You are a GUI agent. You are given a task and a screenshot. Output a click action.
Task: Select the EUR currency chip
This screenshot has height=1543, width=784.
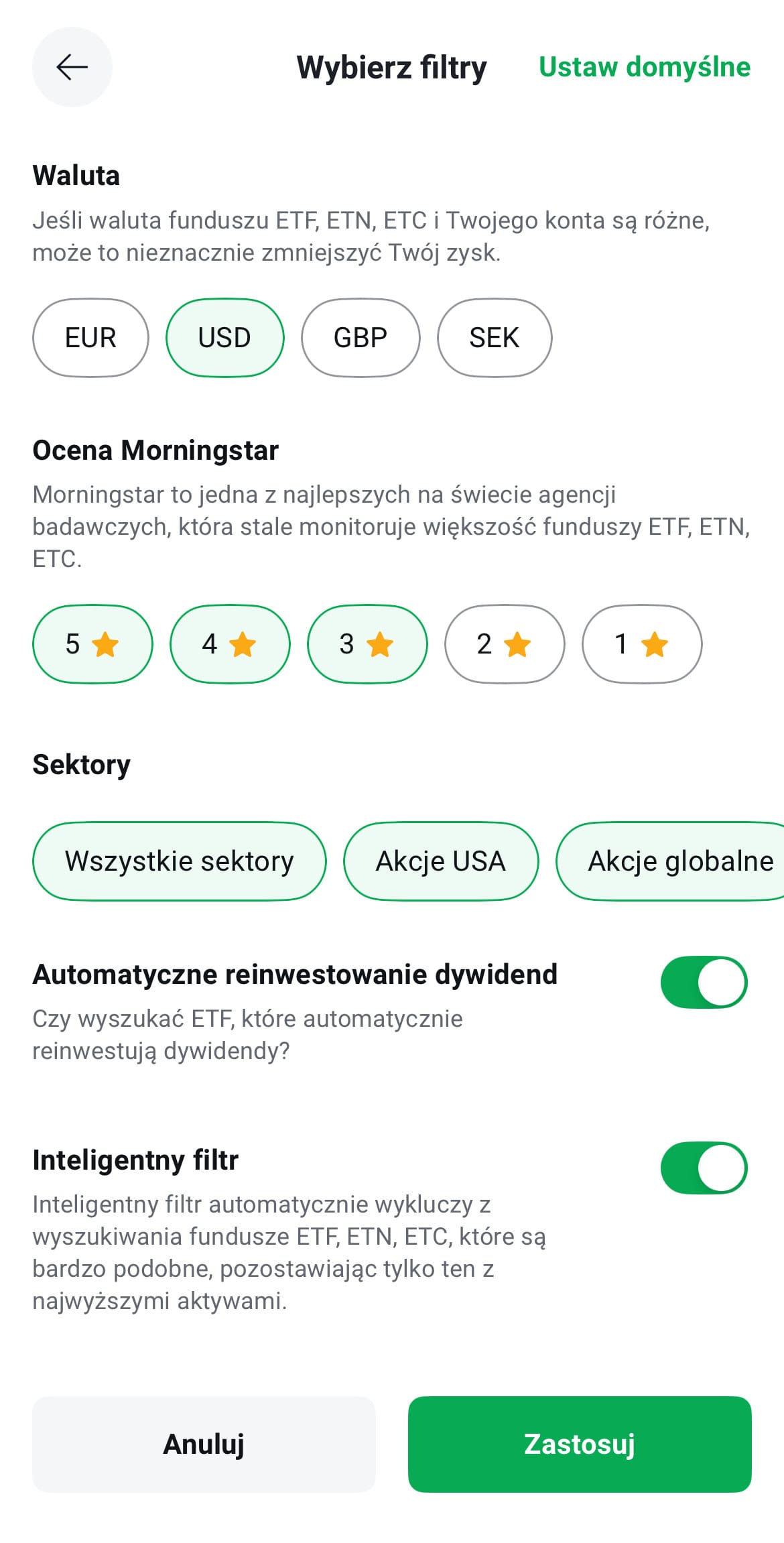pos(90,338)
